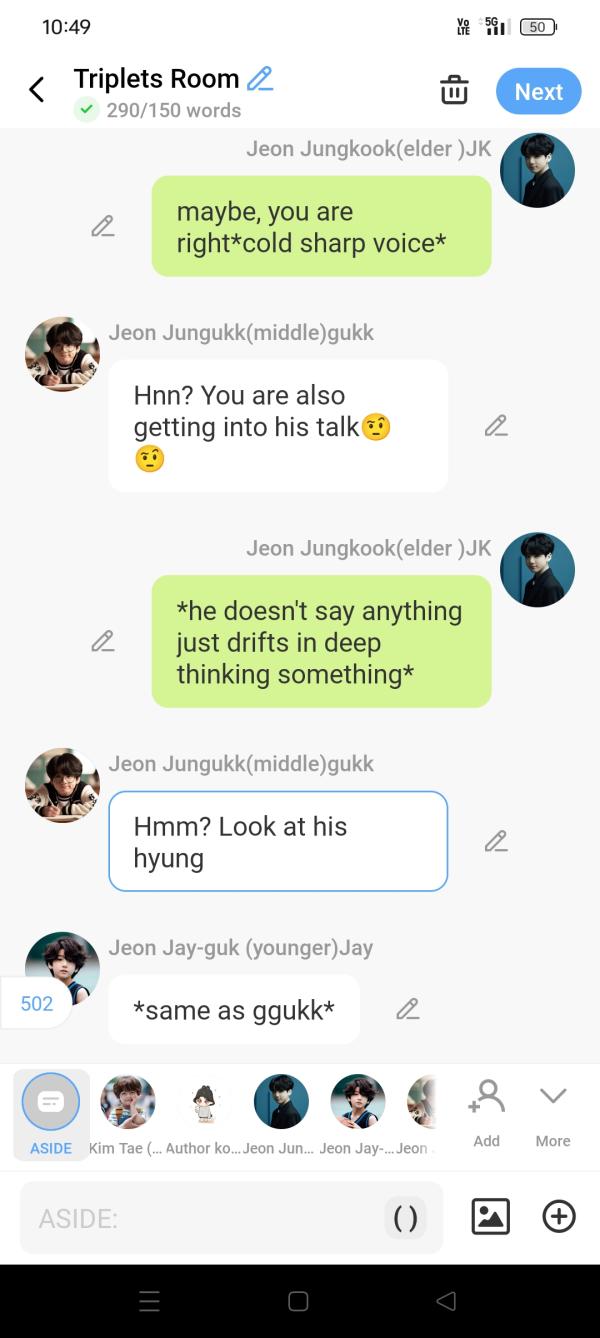Edit the Triplets Room title

[260, 78]
